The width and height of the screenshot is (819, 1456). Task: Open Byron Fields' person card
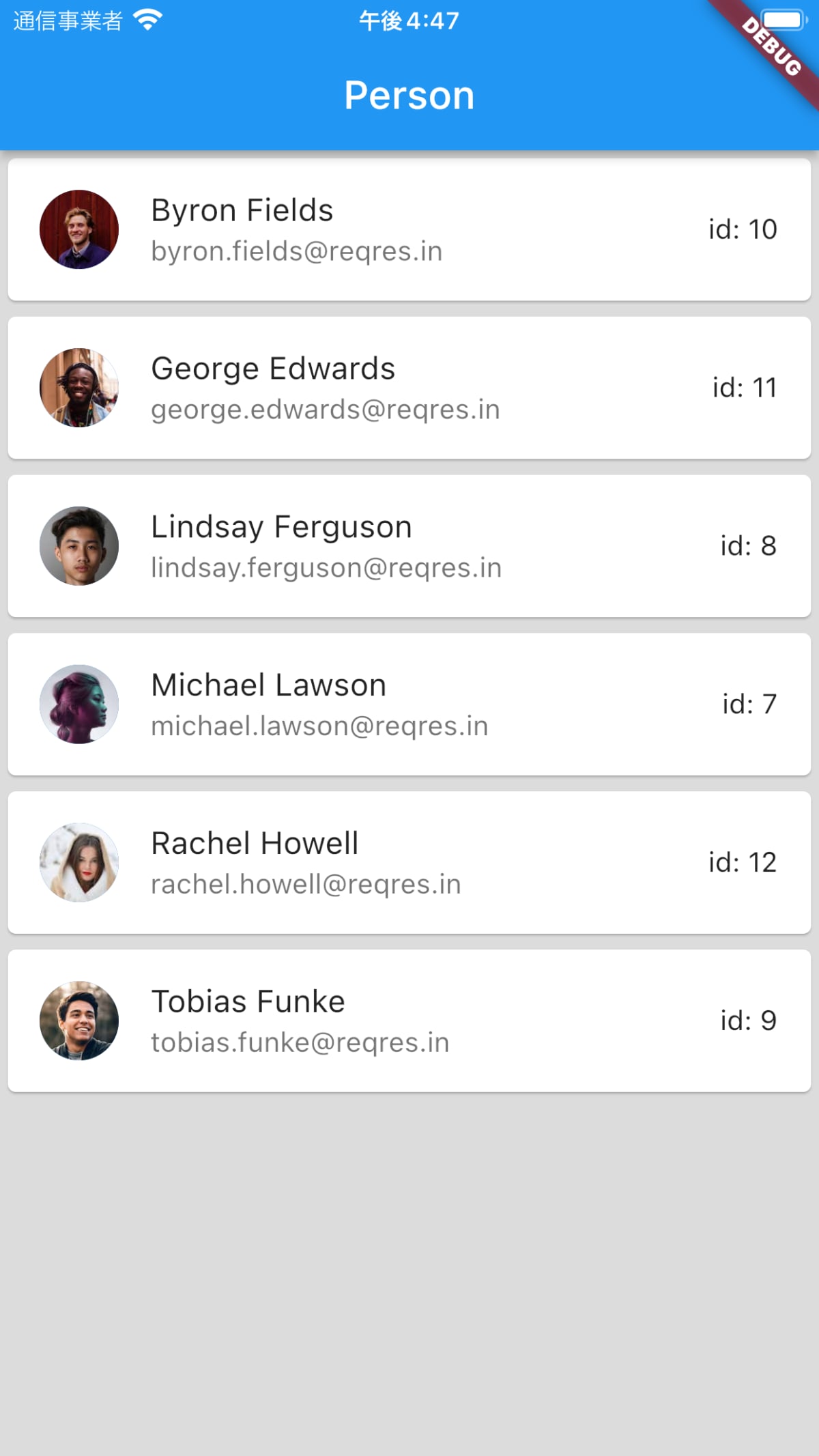pos(409,230)
